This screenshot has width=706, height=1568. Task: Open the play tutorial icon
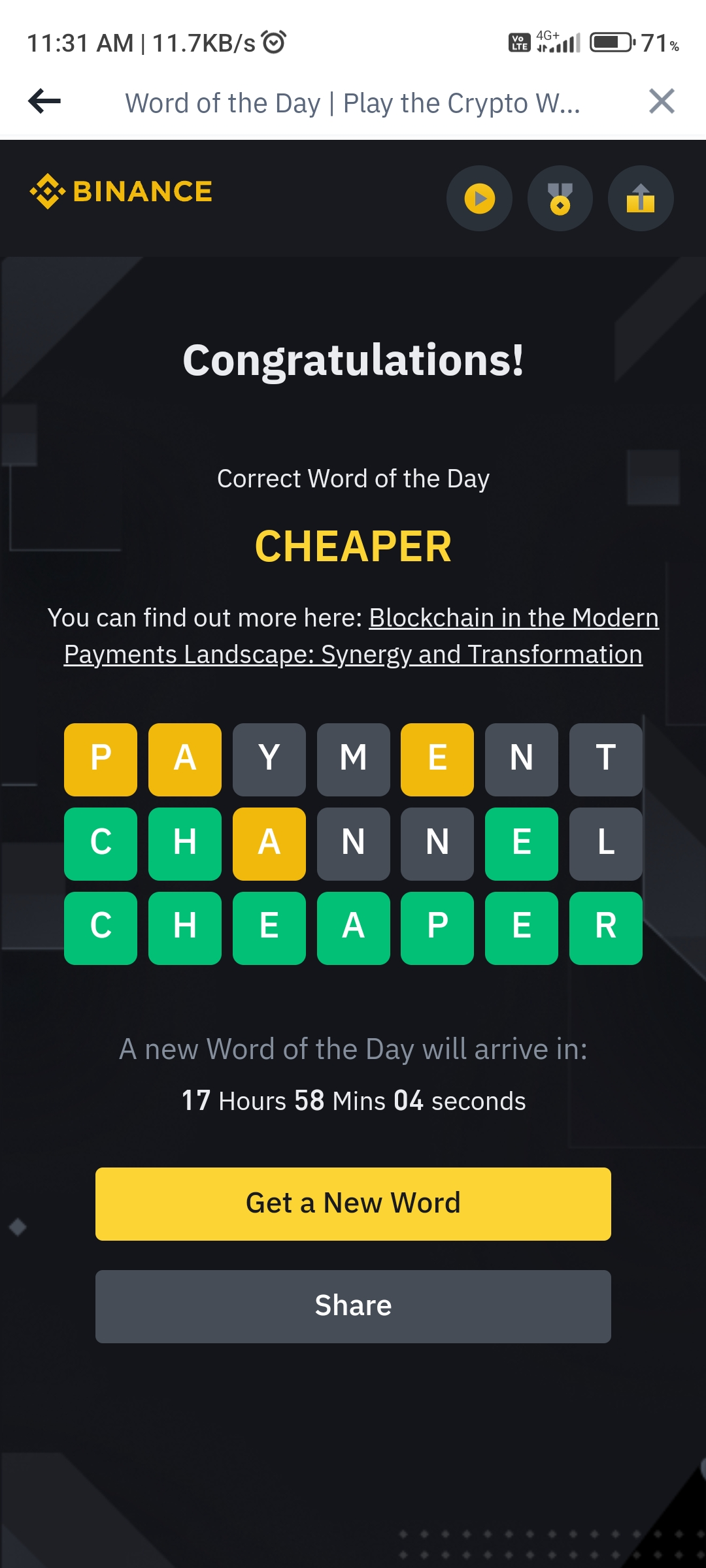pyautogui.click(x=479, y=199)
